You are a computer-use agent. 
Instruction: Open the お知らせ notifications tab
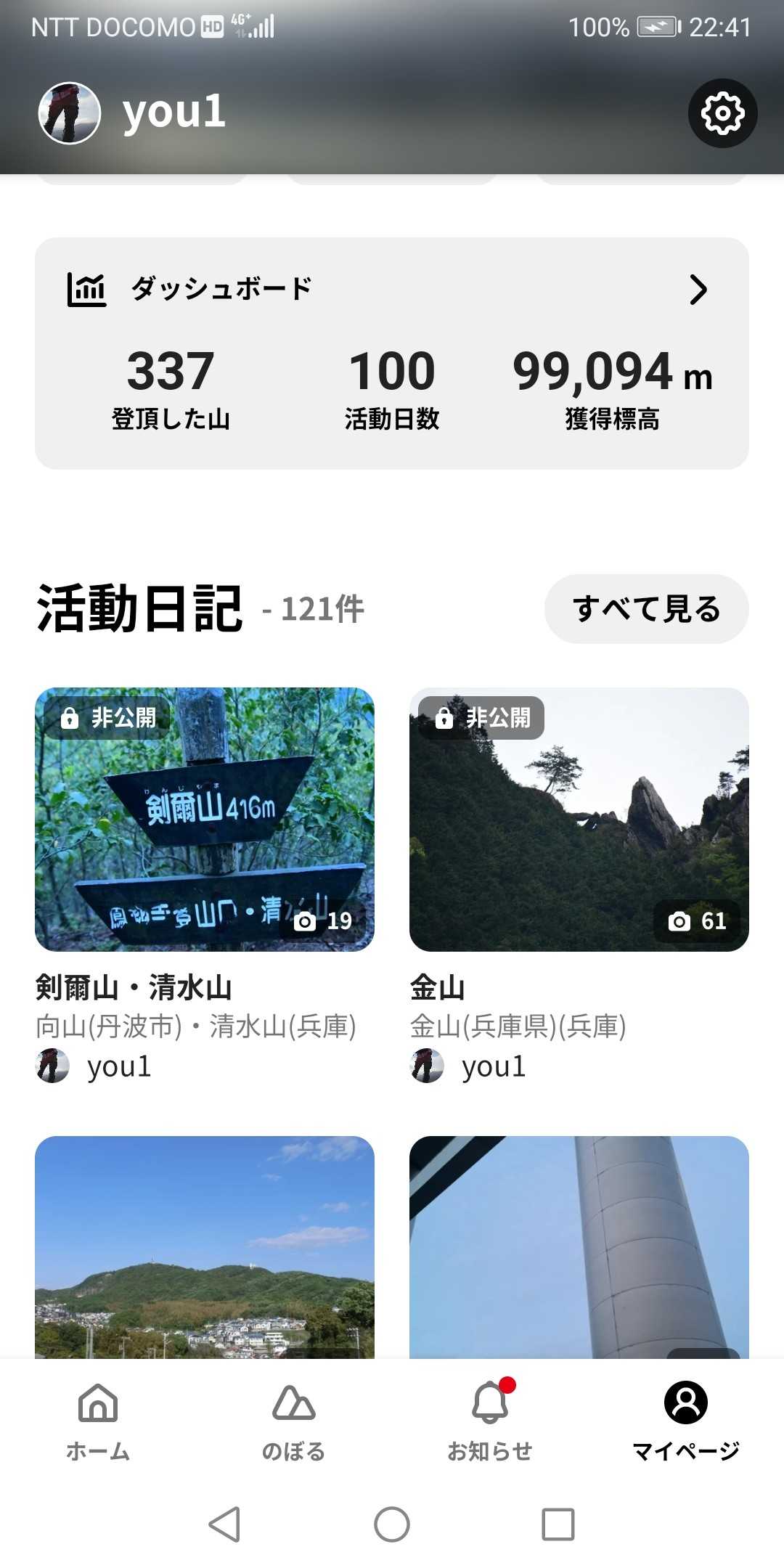tap(490, 1421)
